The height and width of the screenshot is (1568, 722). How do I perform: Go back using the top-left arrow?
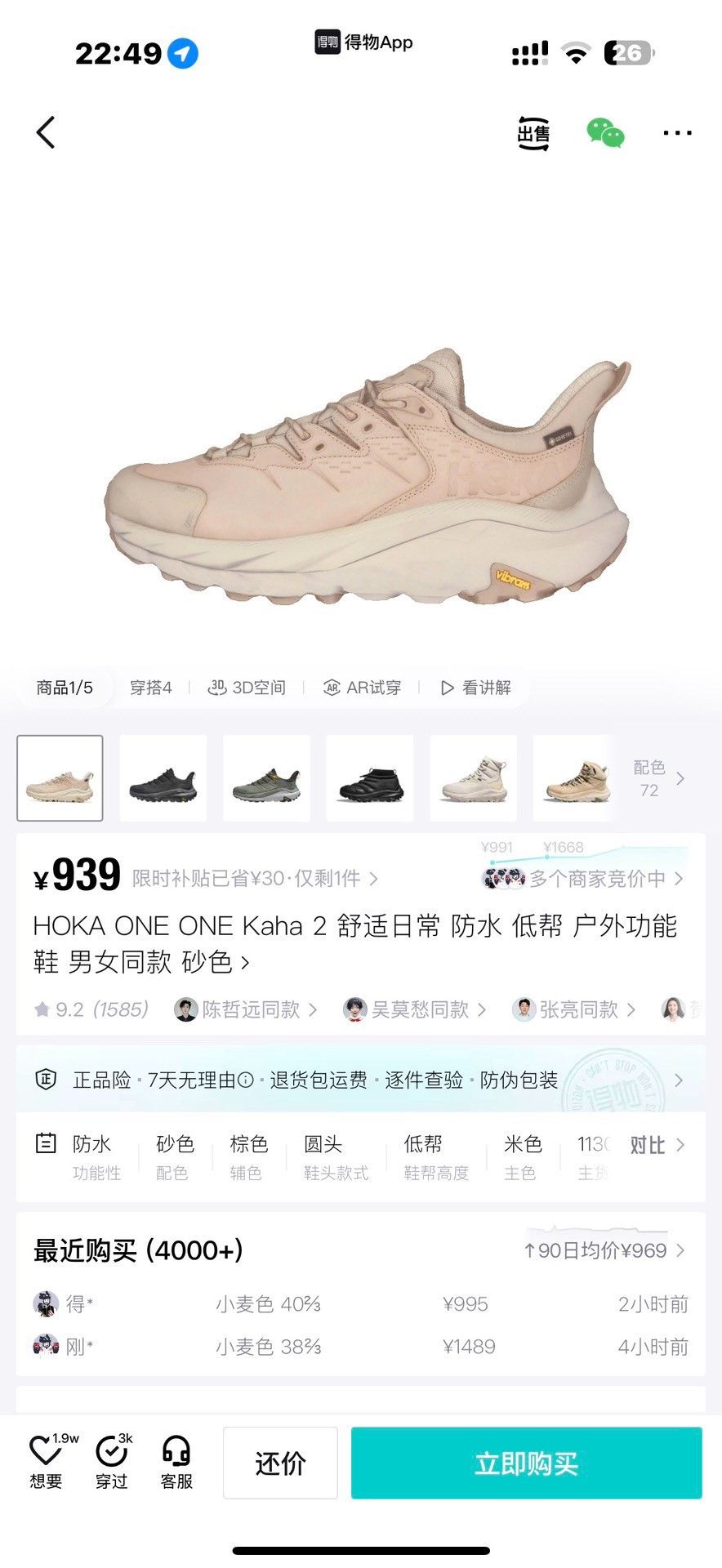(x=46, y=132)
